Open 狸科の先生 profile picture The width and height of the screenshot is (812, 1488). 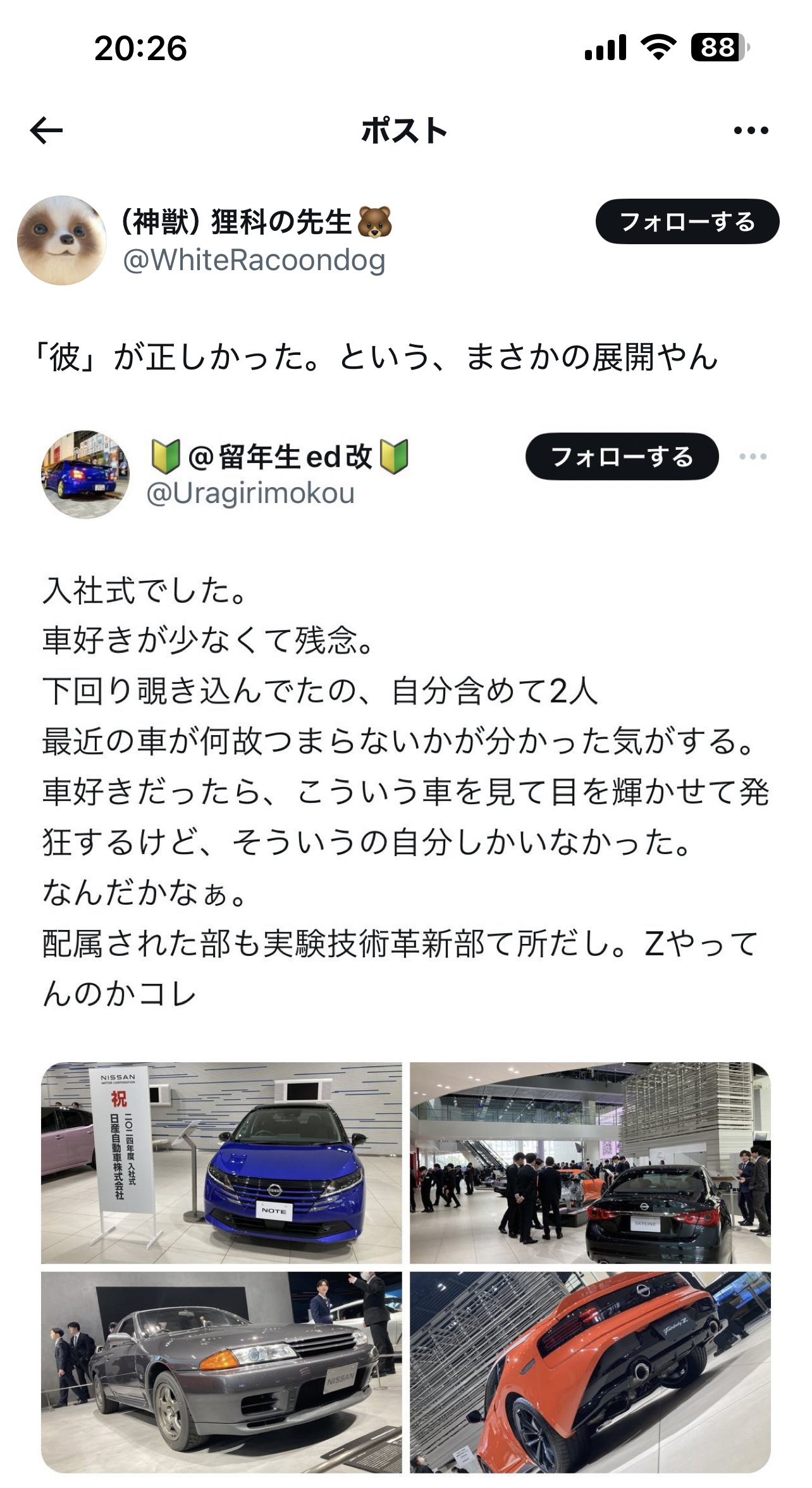pos(61,240)
